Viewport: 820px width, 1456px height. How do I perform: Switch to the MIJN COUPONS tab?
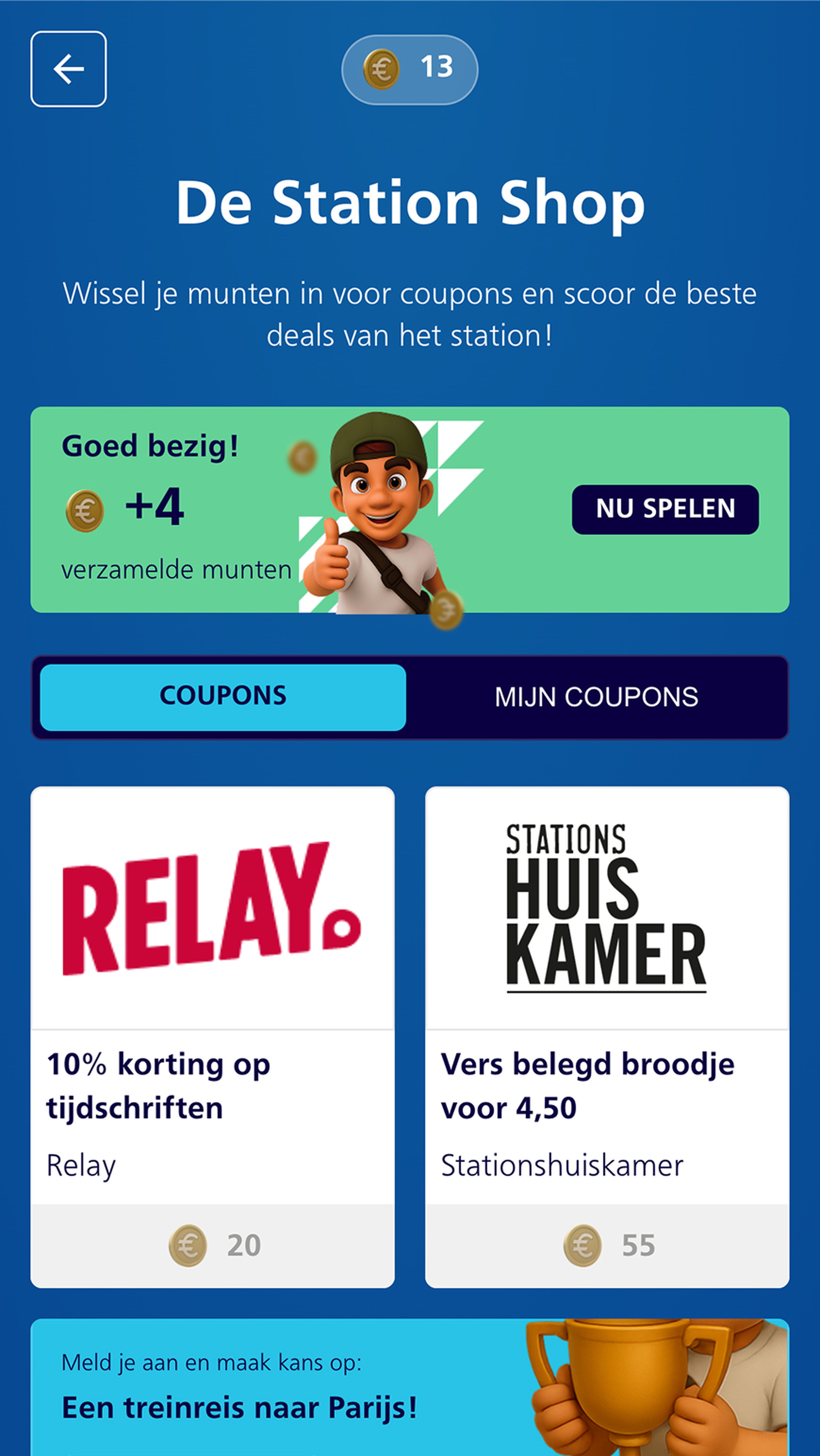596,697
